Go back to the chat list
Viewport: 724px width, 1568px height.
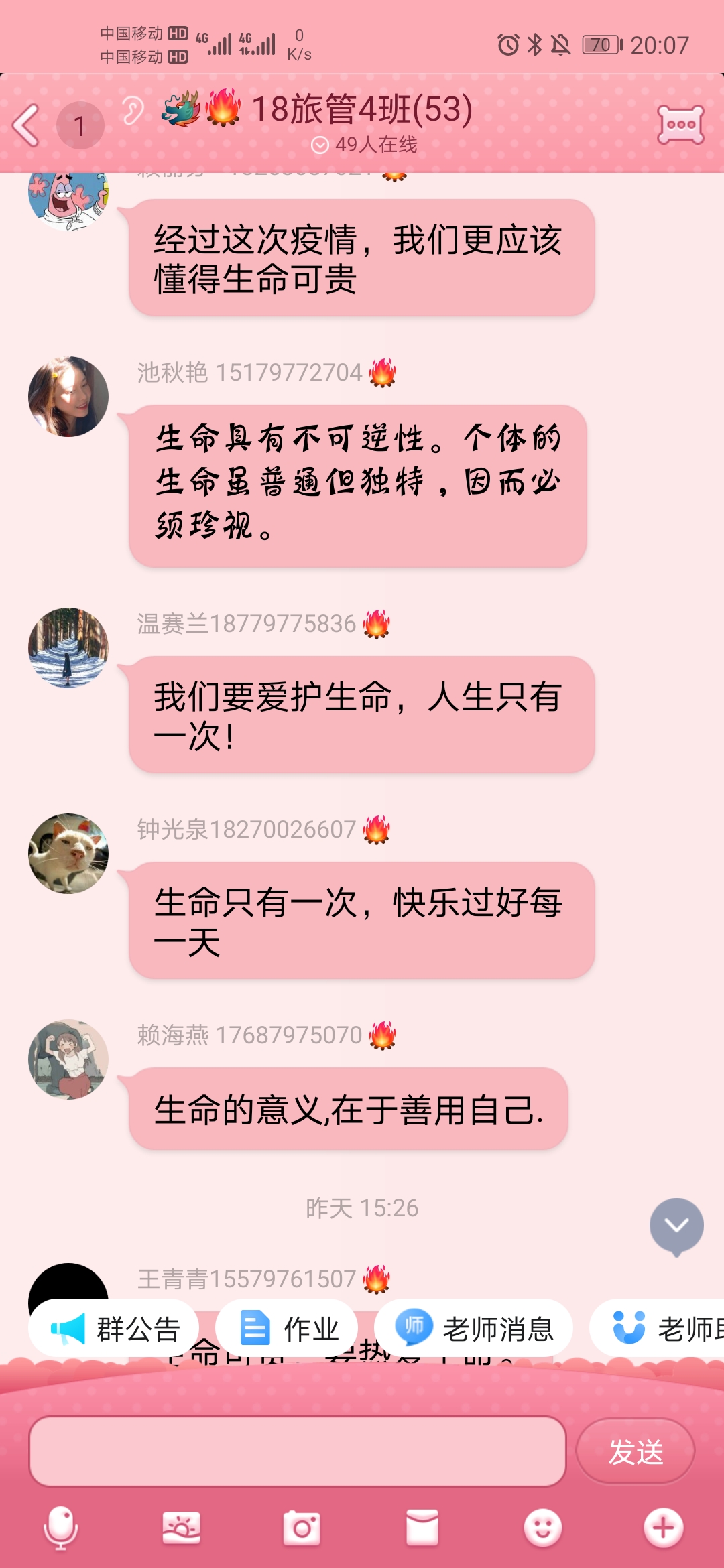click(x=27, y=125)
